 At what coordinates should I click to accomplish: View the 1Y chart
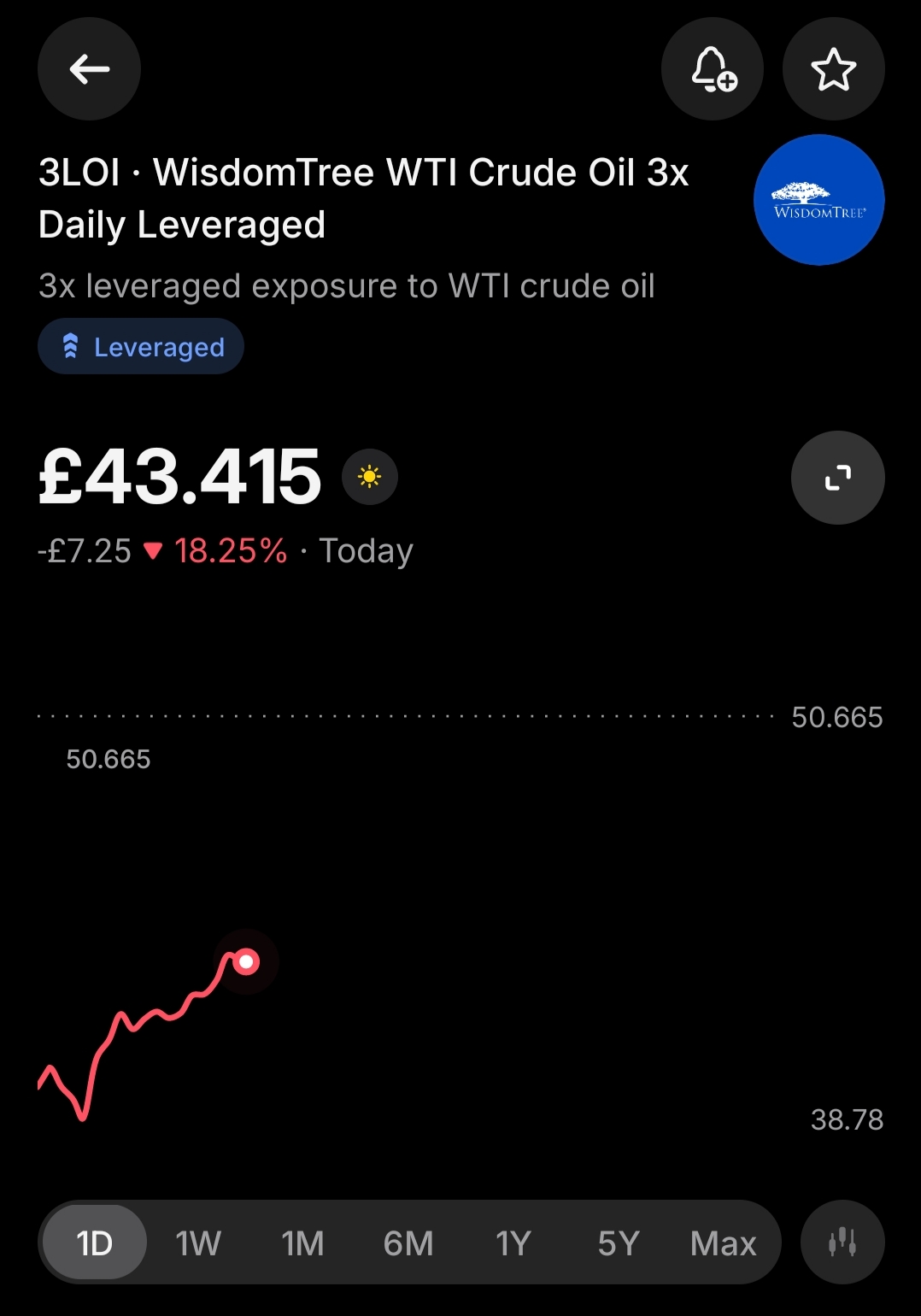[513, 1243]
